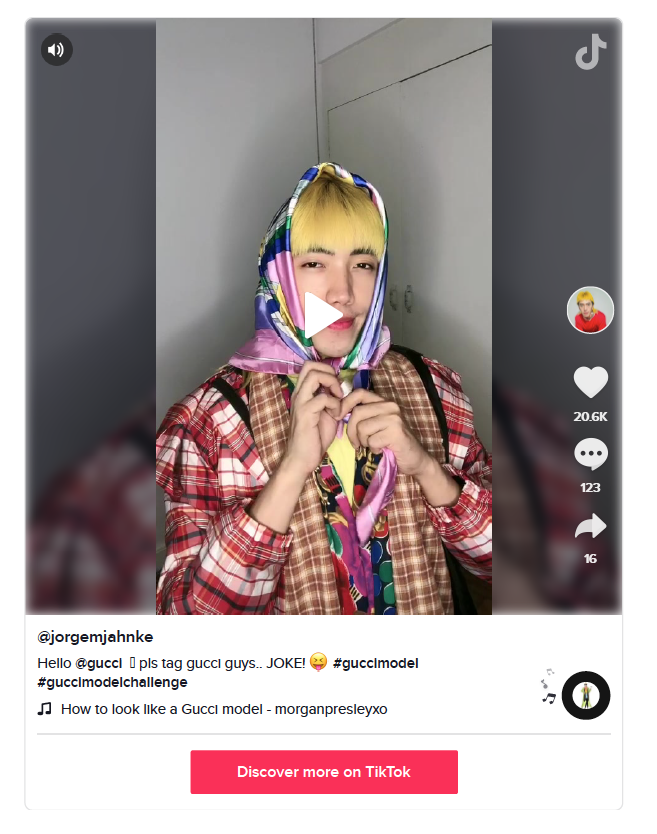Image resolution: width=657 pixels, height=834 pixels.
Task: Open the creator's profile avatar
Action: (x=590, y=310)
